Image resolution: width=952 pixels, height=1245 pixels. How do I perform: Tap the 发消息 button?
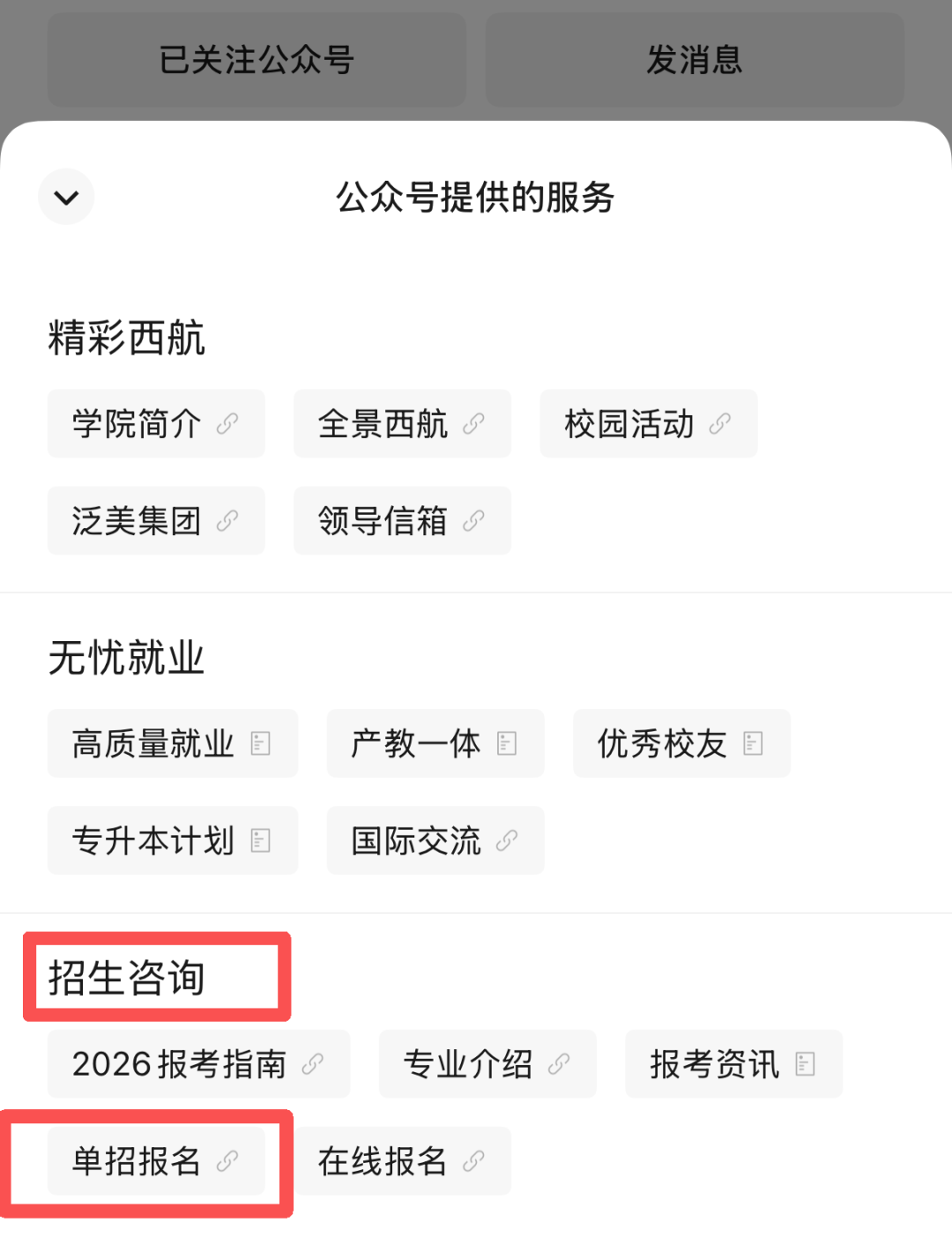[x=695, y=60]
